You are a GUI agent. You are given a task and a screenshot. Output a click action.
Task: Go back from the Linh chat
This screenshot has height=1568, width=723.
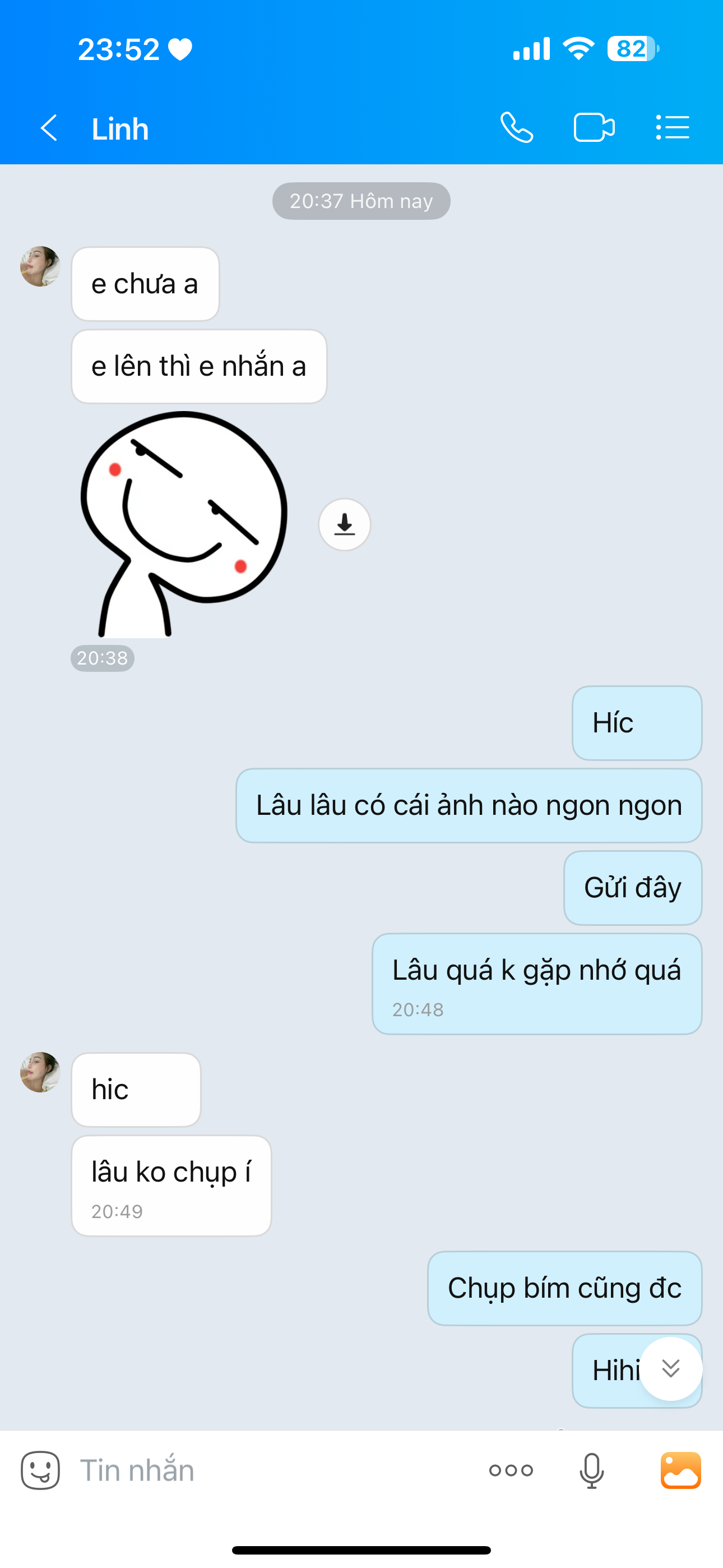tap(49, 128)
